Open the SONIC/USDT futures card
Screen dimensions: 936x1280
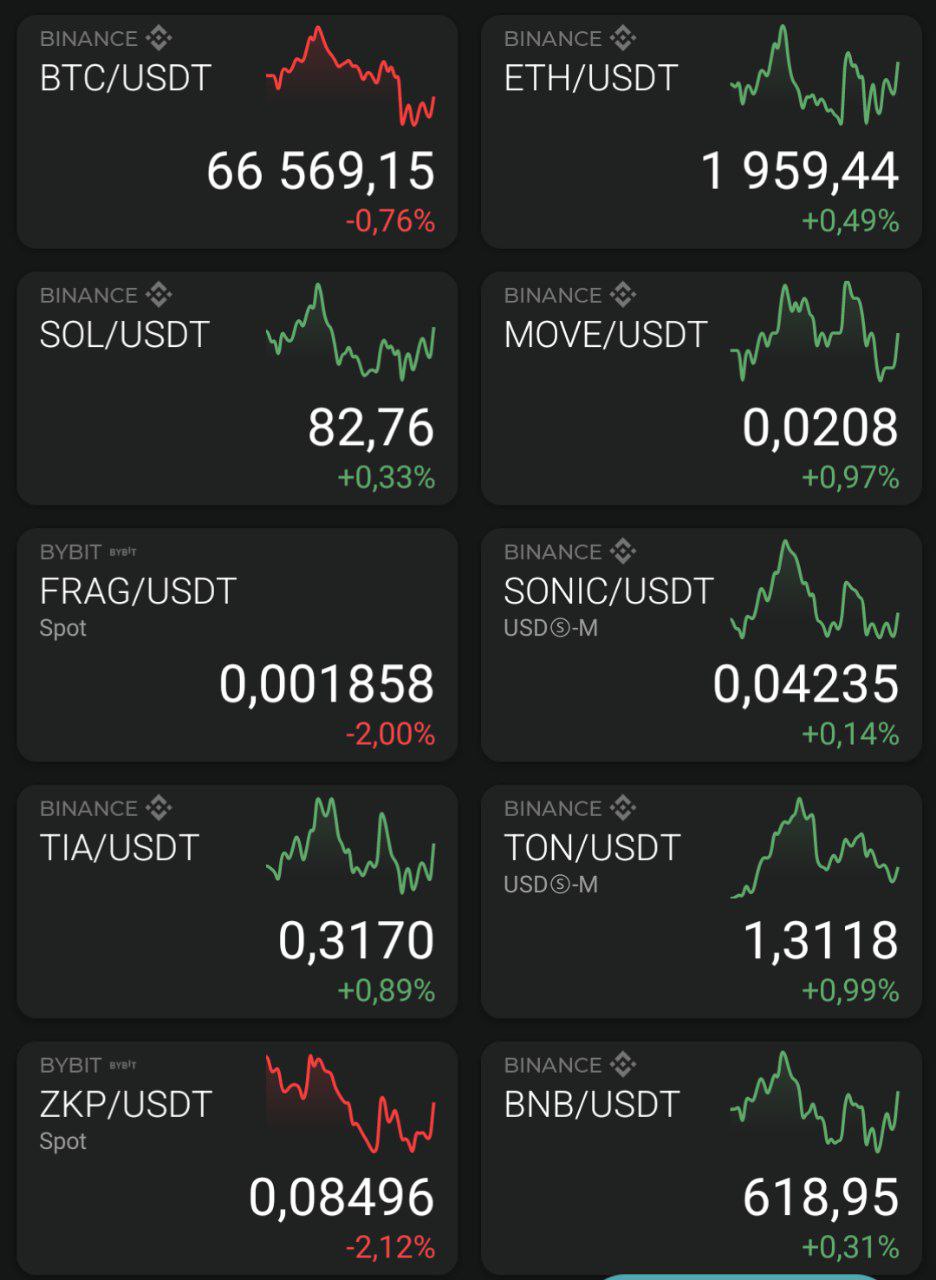[x=701, y=645]
